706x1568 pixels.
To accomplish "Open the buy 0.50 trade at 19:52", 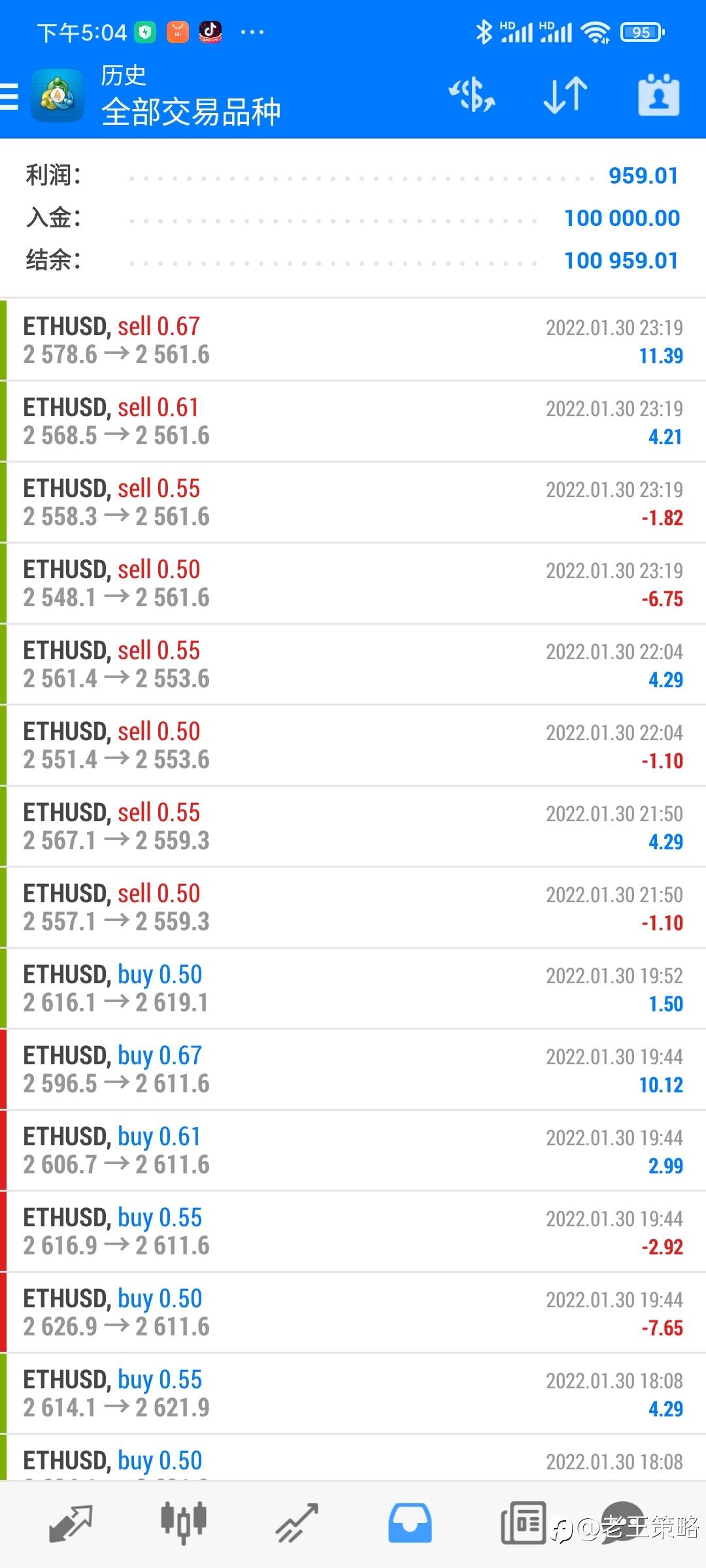I will tap(353, 988).
